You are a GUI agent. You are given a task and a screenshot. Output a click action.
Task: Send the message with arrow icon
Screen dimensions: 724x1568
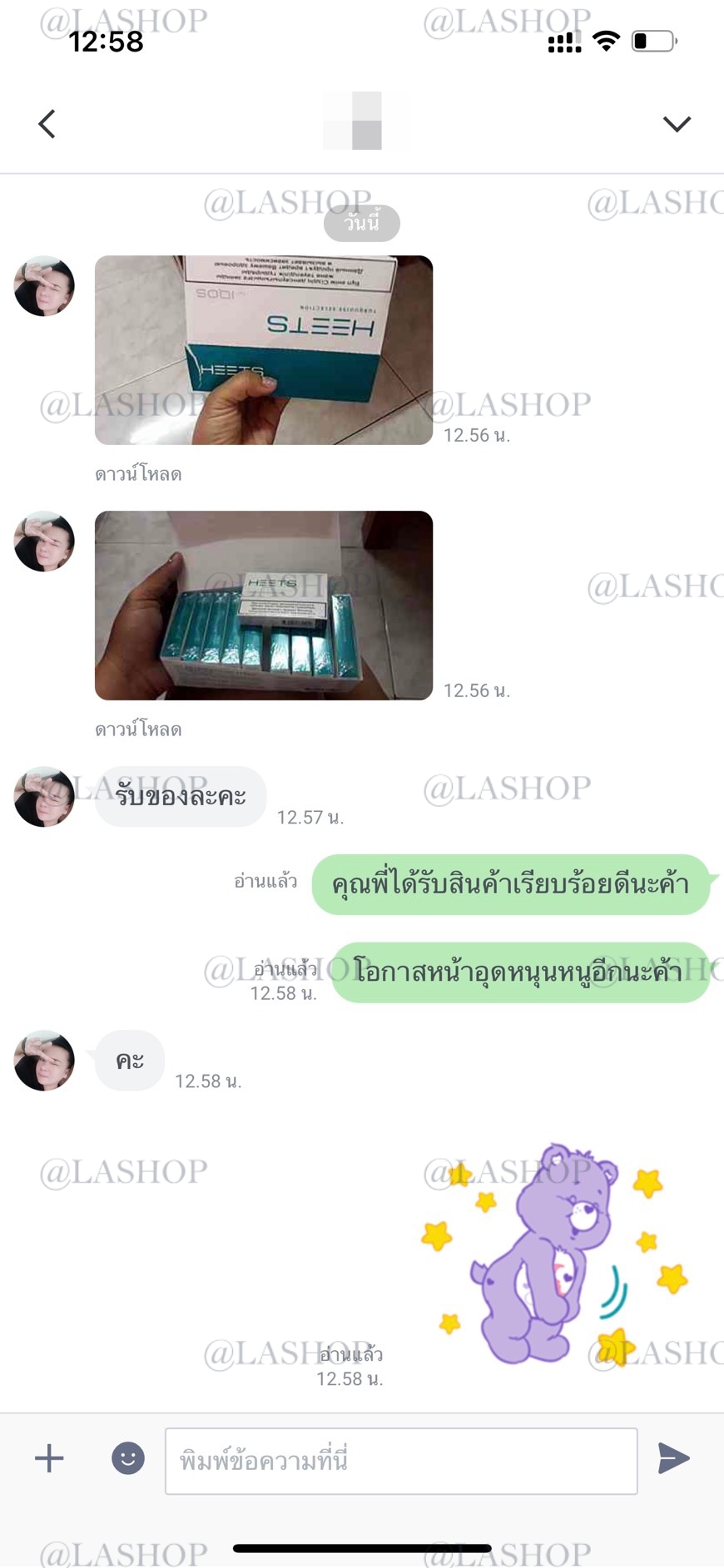(x=673, y=1458)
